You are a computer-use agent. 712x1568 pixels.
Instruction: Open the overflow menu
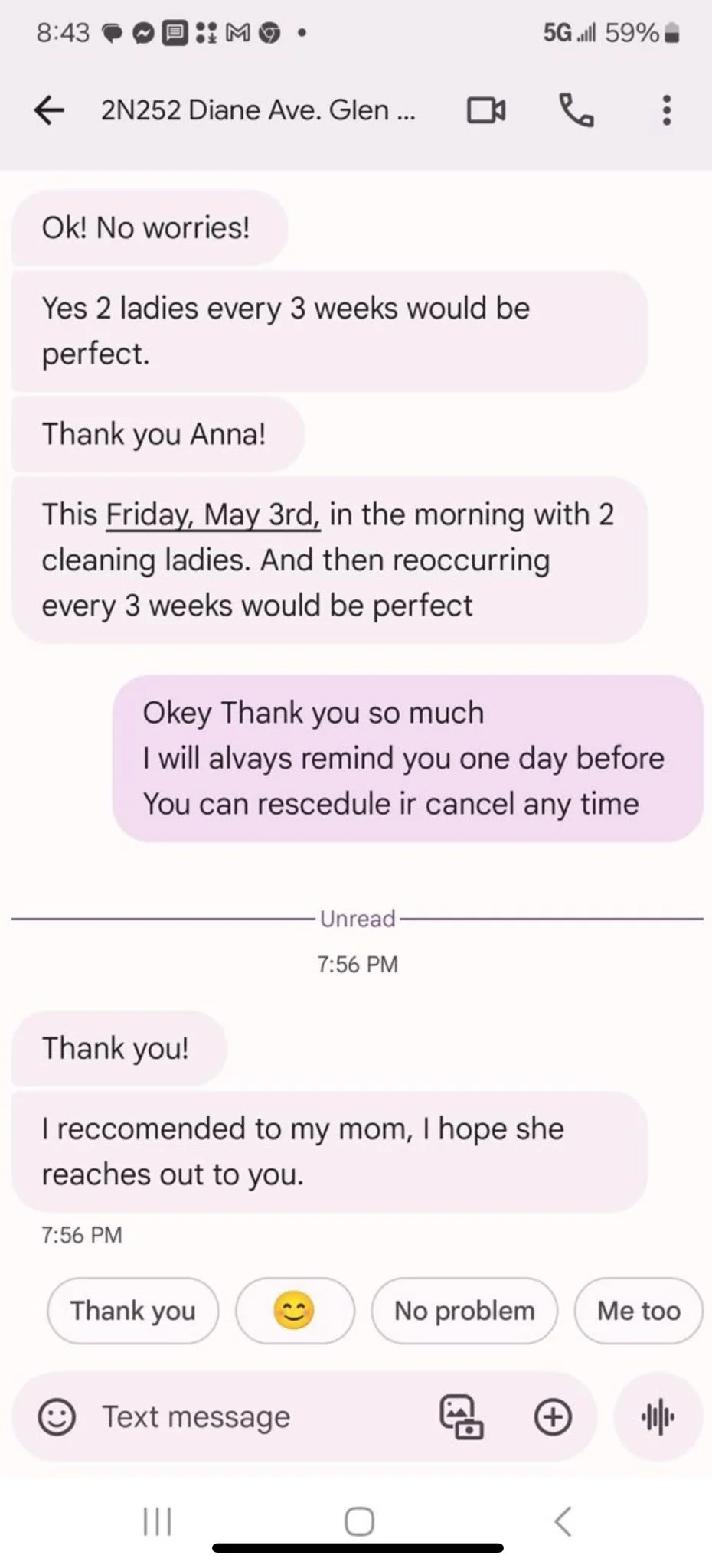point(667,110)
